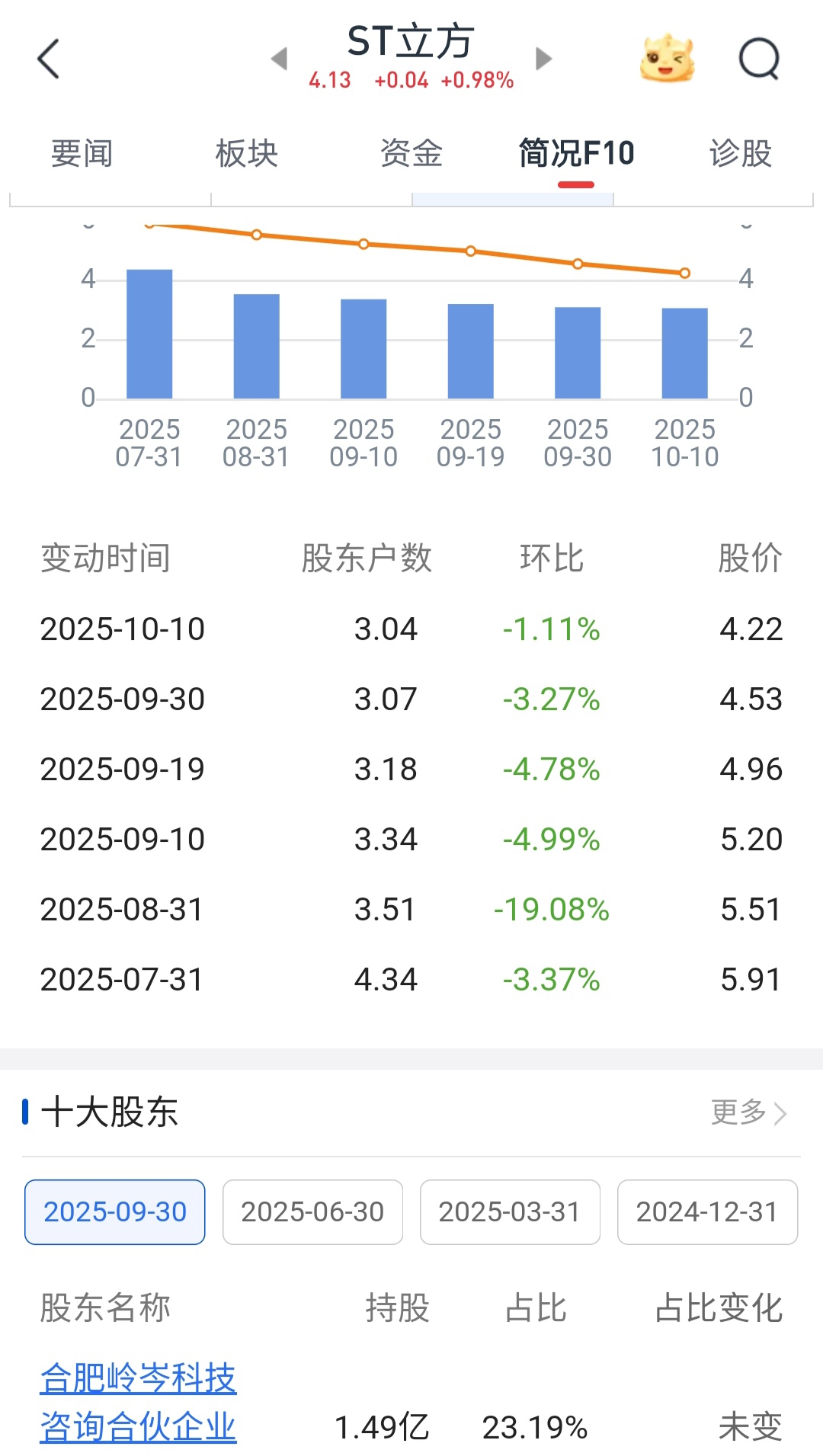Go back to the previous page

(49, 59)
